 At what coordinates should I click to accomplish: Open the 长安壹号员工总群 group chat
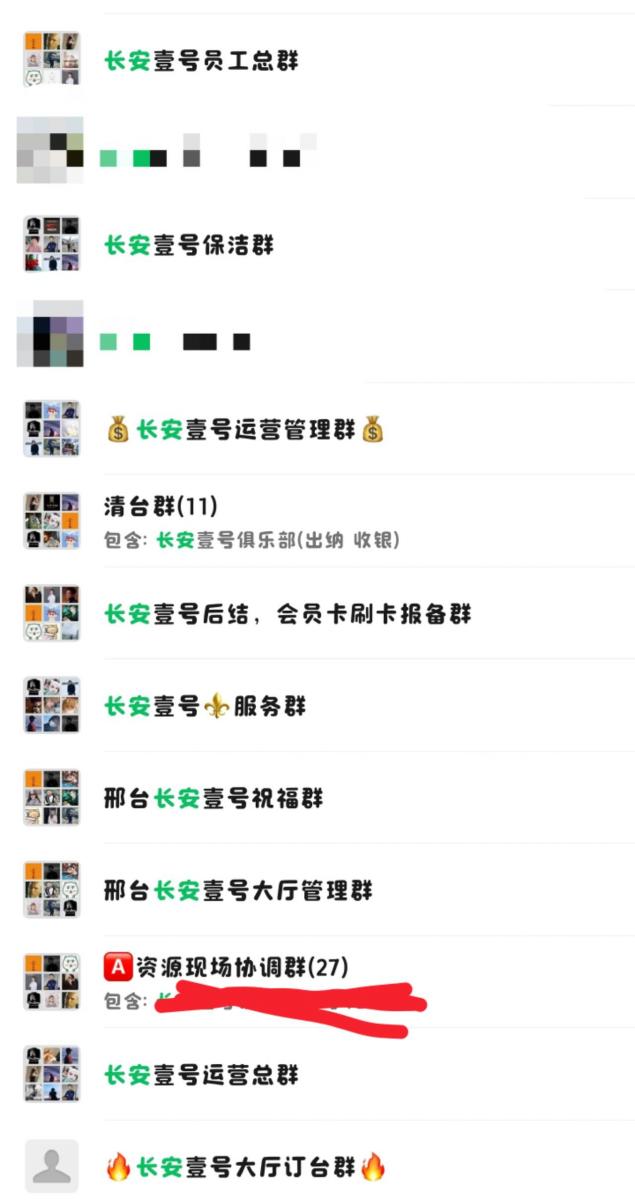point(201,61)
